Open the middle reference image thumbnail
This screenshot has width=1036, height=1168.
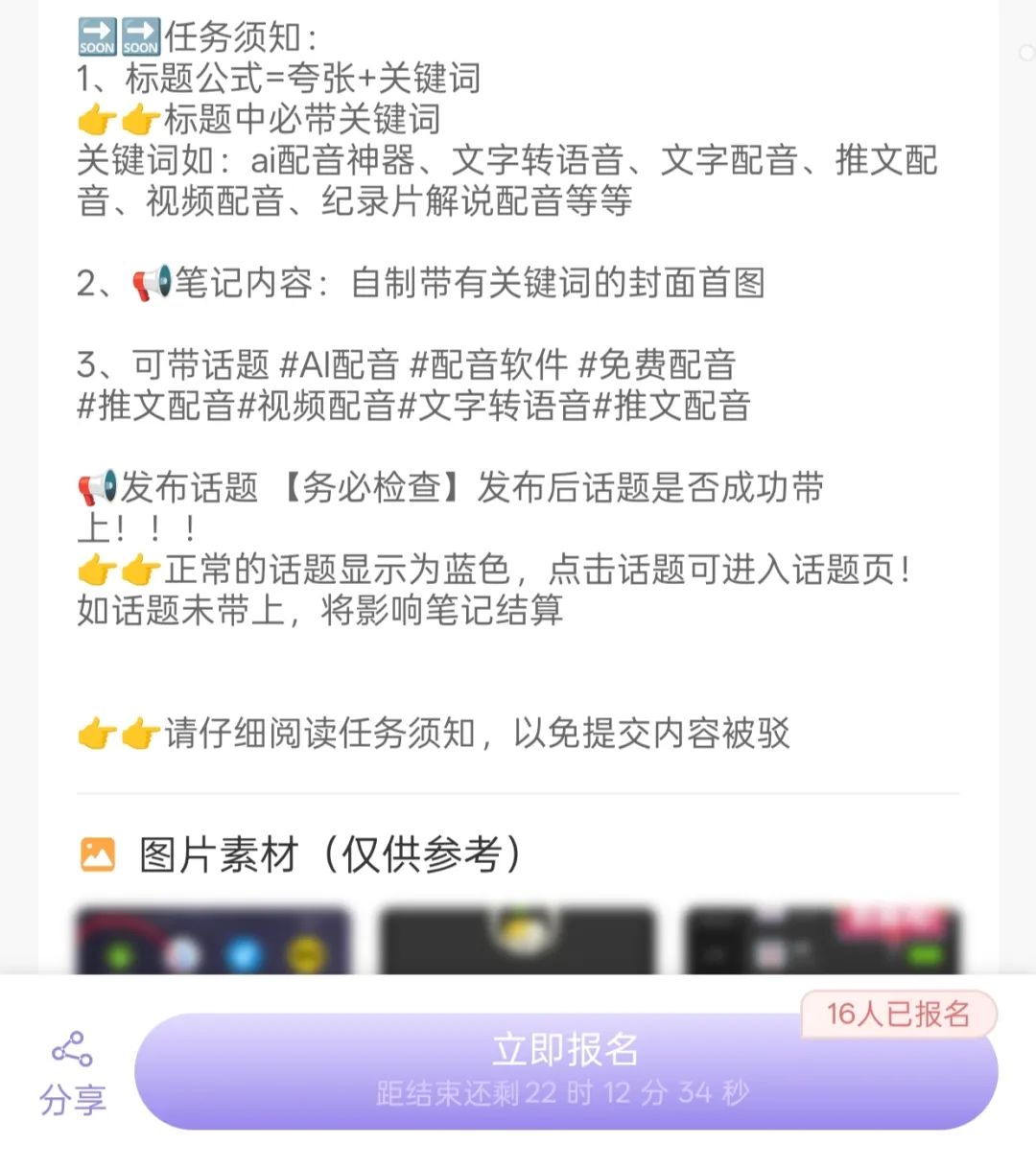click(517, 941)
